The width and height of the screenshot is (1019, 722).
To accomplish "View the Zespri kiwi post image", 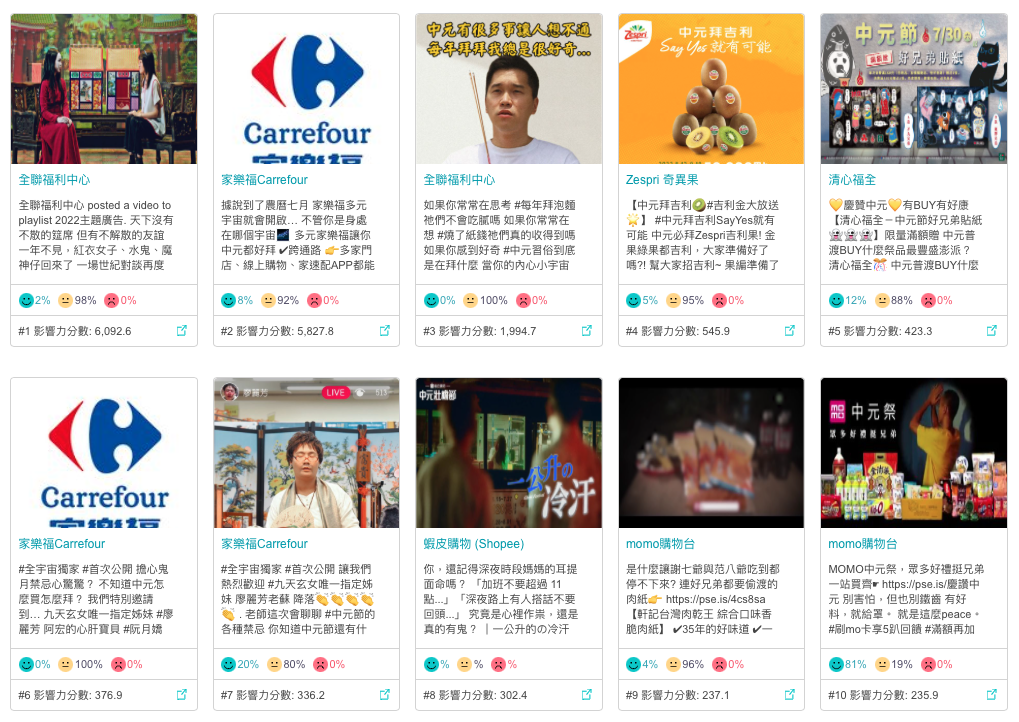I will [711, 88].
